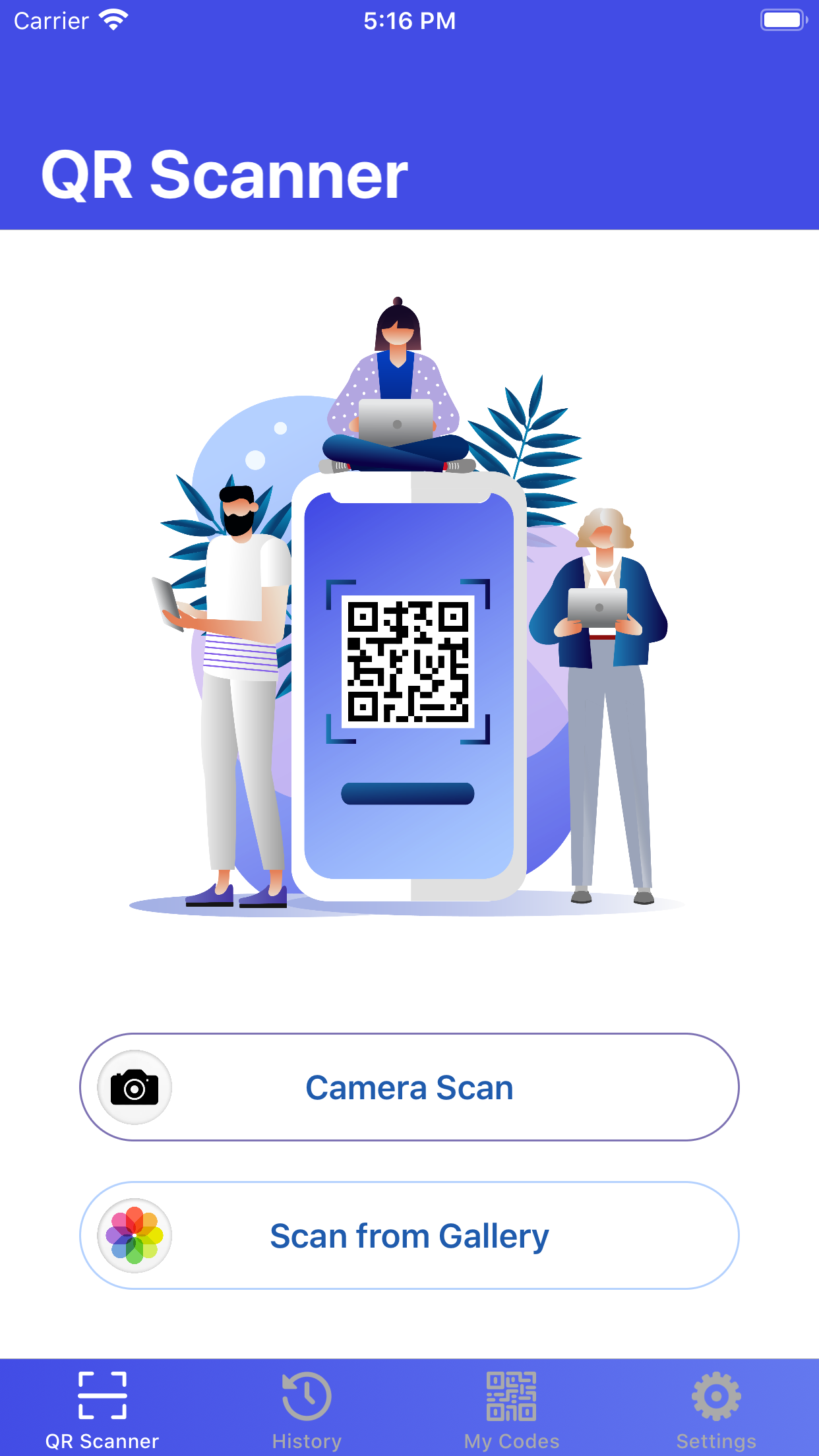Click the photos flower icon on gallery button
819x1456 pixels.
coord(134,1236)
